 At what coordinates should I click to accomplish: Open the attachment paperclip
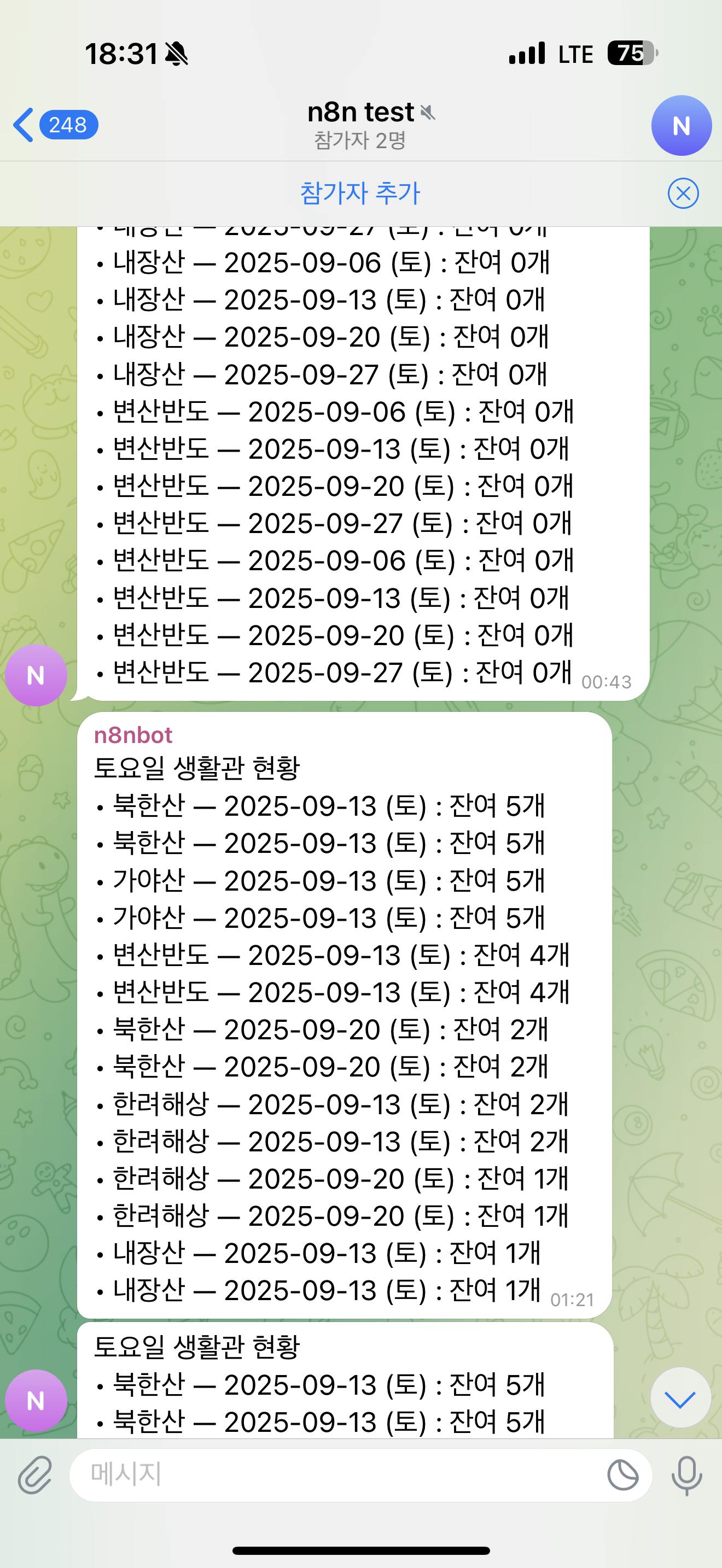tap(34, 1475)
